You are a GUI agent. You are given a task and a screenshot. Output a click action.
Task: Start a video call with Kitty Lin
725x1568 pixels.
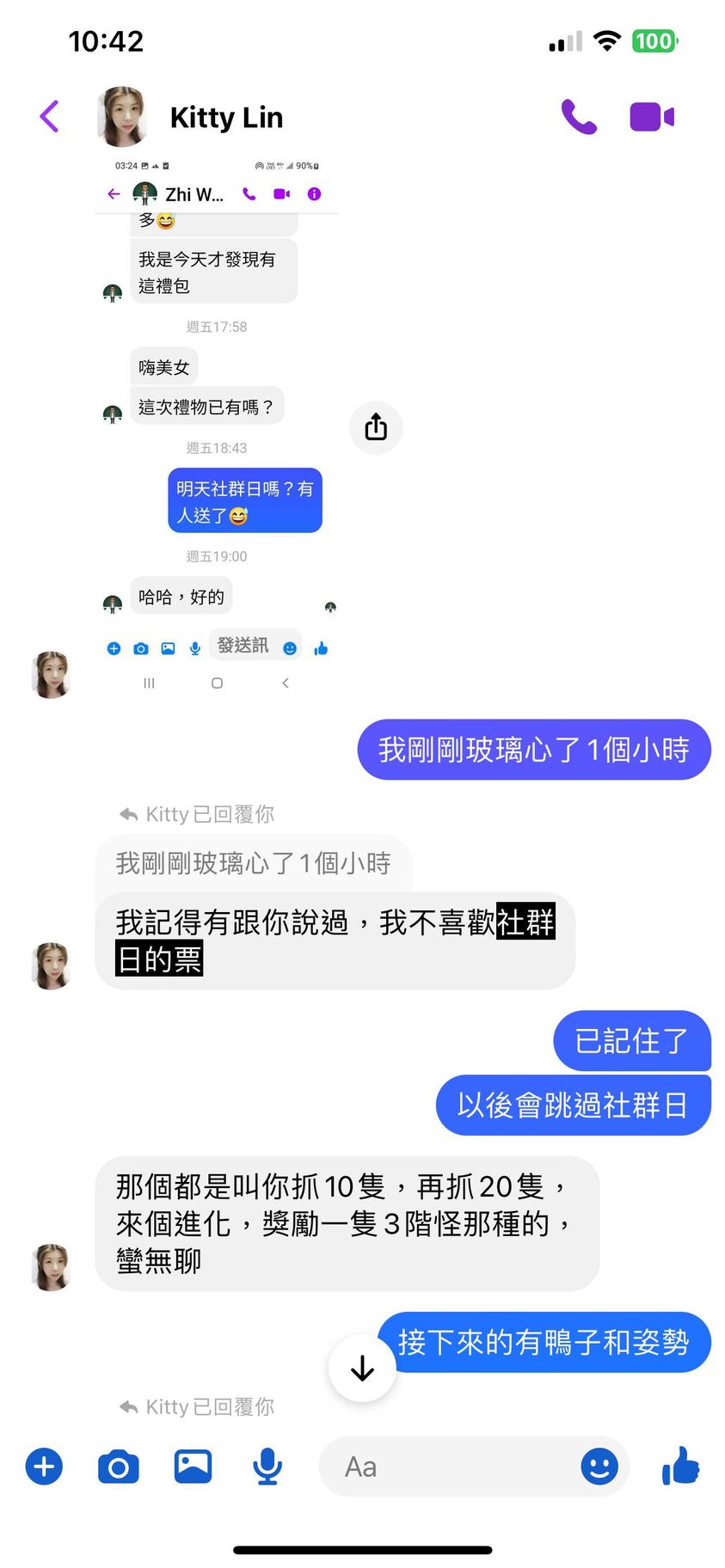652,117
